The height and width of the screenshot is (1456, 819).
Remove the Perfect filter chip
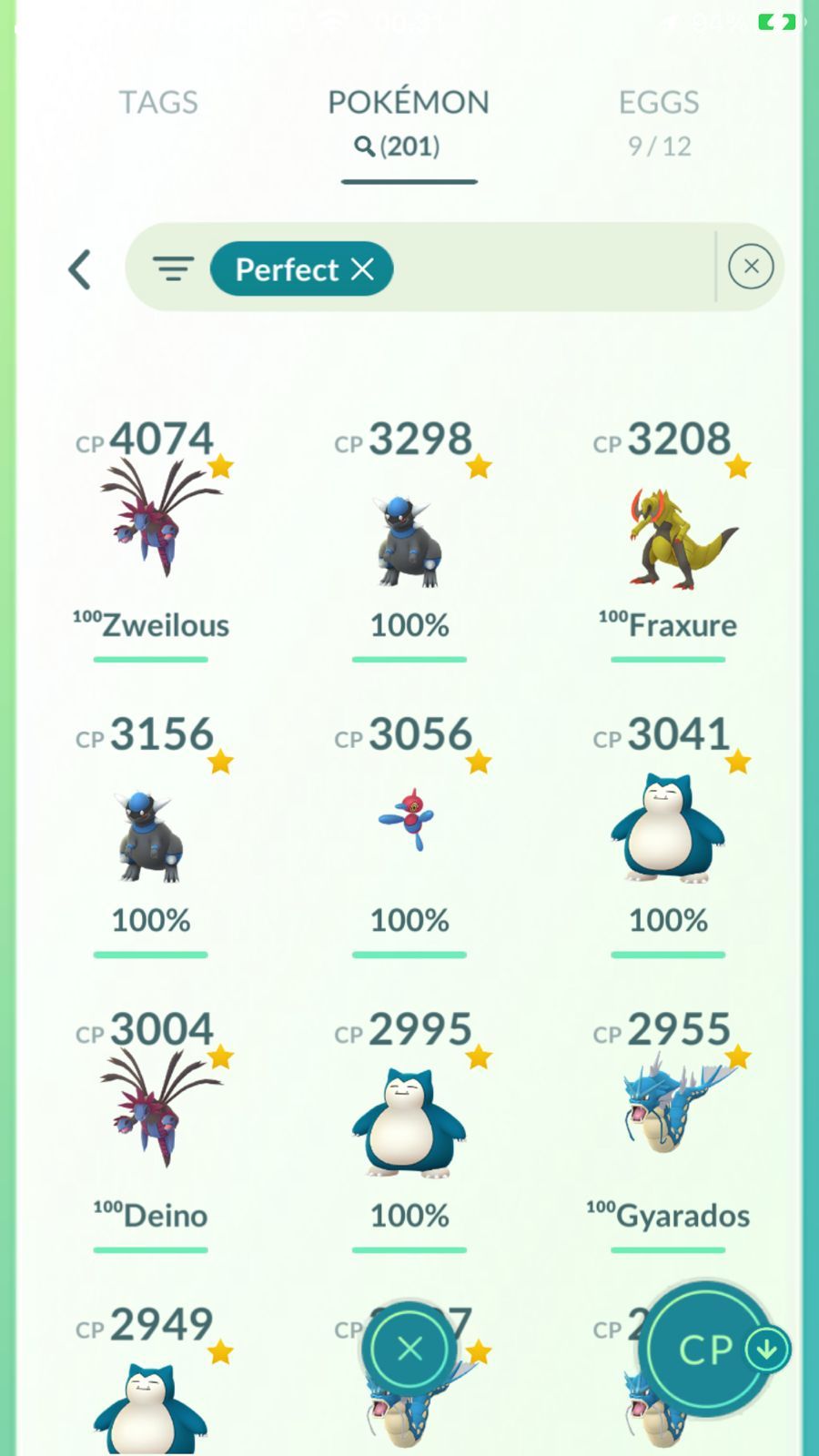coord(362,268)
